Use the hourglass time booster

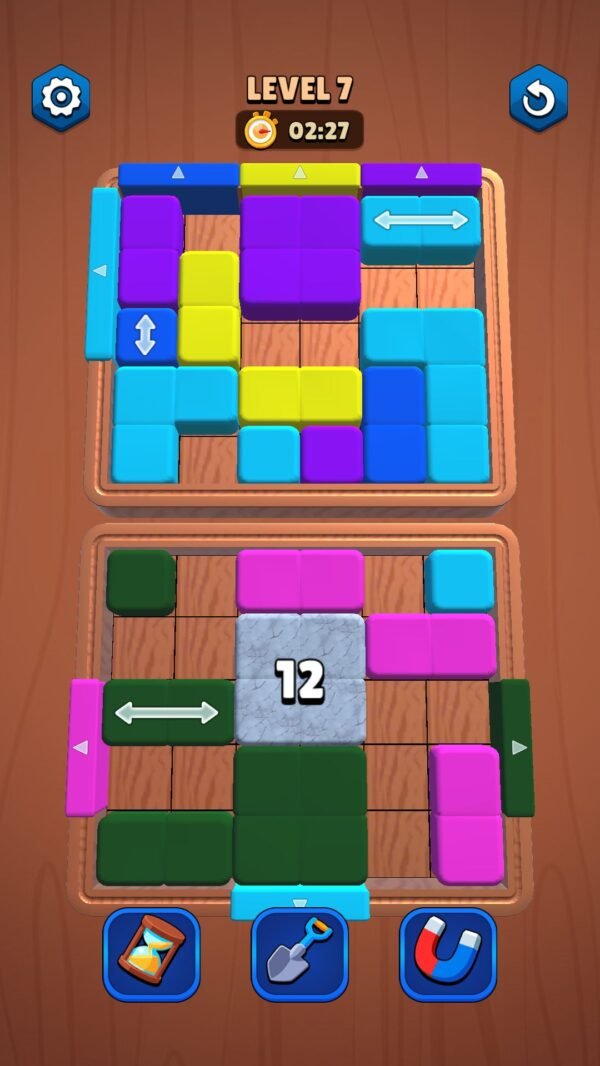tap(151, 954)
